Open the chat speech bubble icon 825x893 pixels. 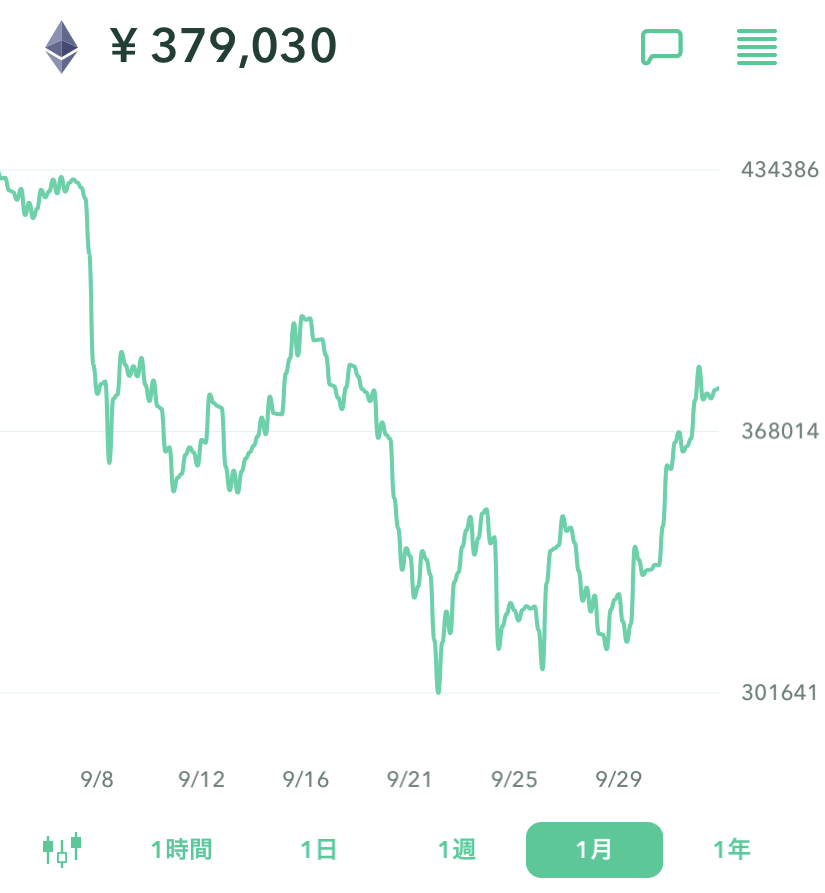661,46
